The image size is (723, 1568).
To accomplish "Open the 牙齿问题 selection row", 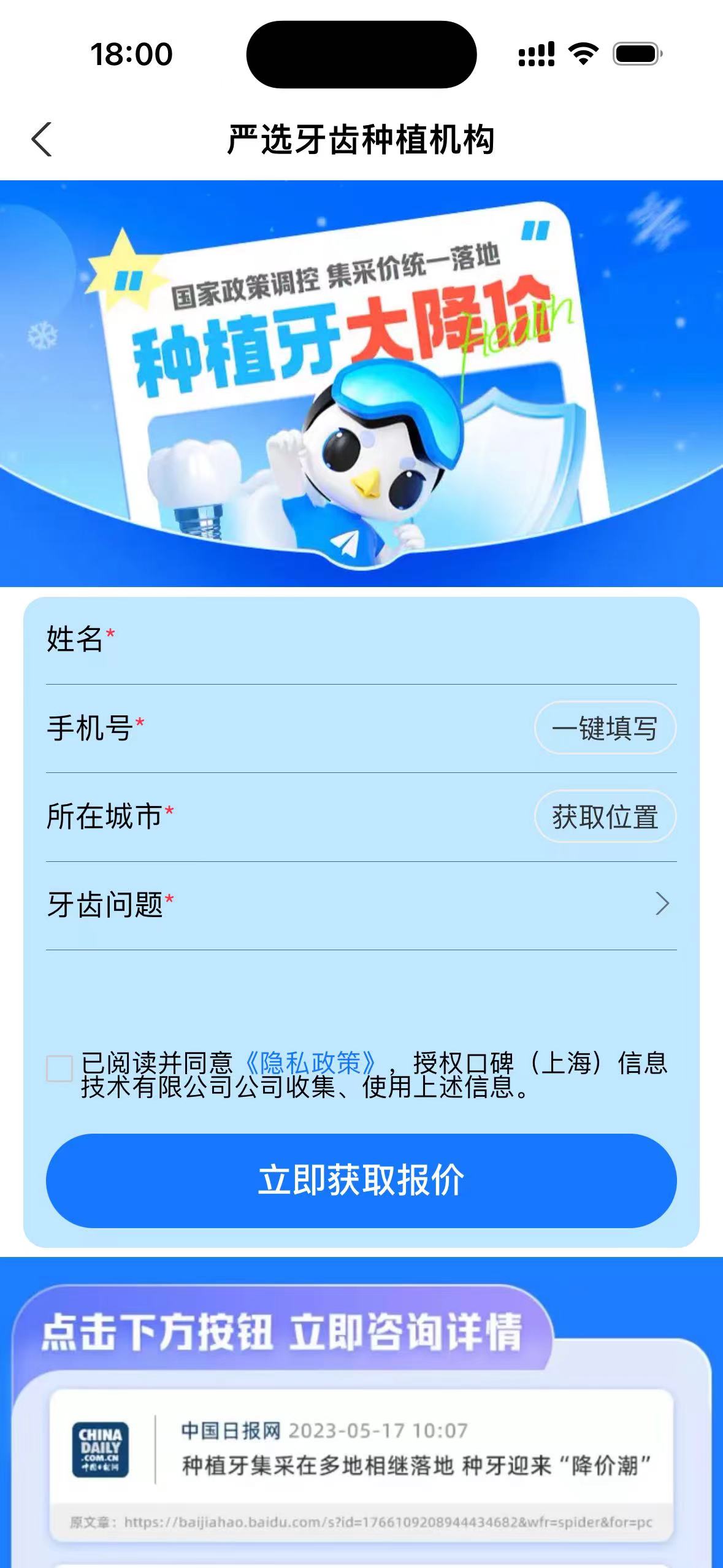I will pyautogui.click(x=361, y=905).
